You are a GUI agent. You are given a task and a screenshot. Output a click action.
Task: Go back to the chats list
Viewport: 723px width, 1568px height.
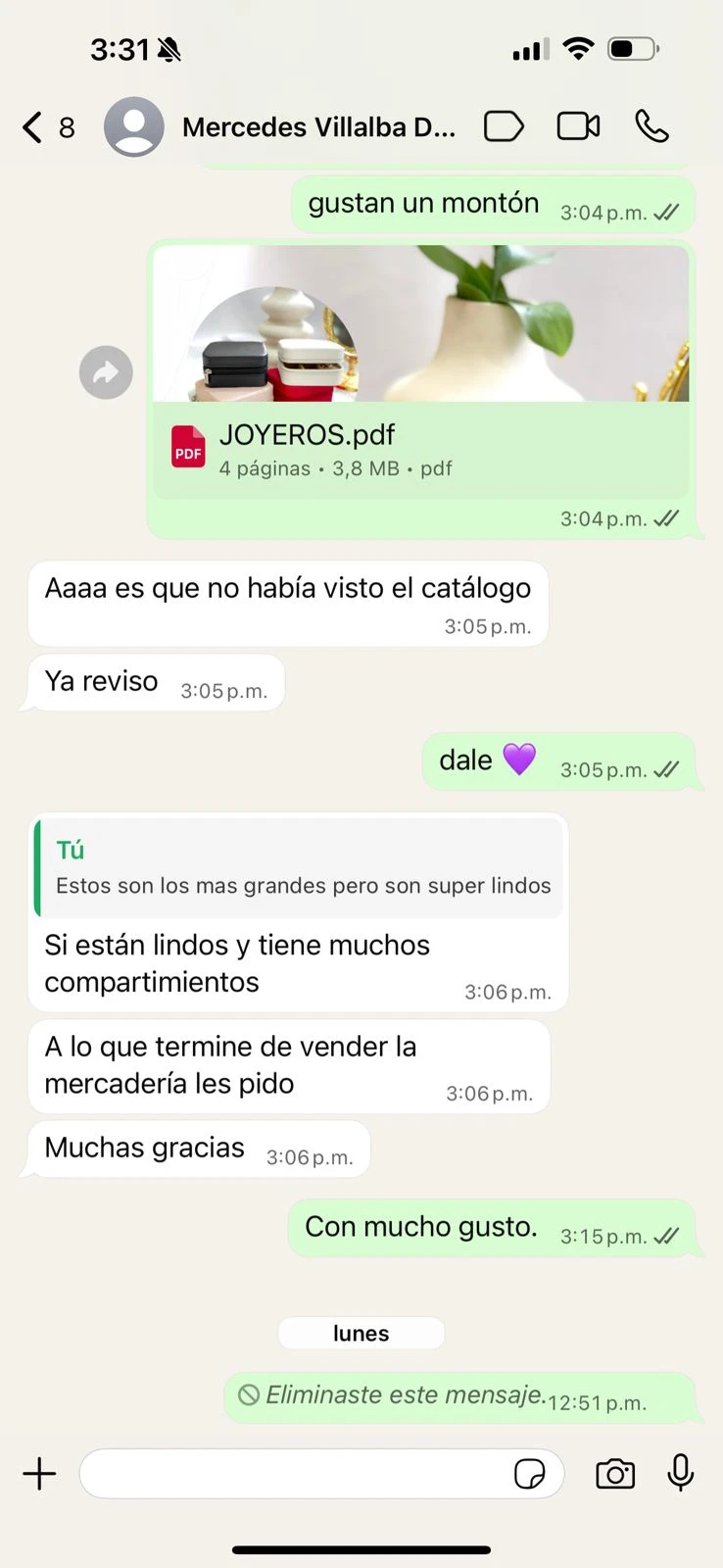pos(33,127)
